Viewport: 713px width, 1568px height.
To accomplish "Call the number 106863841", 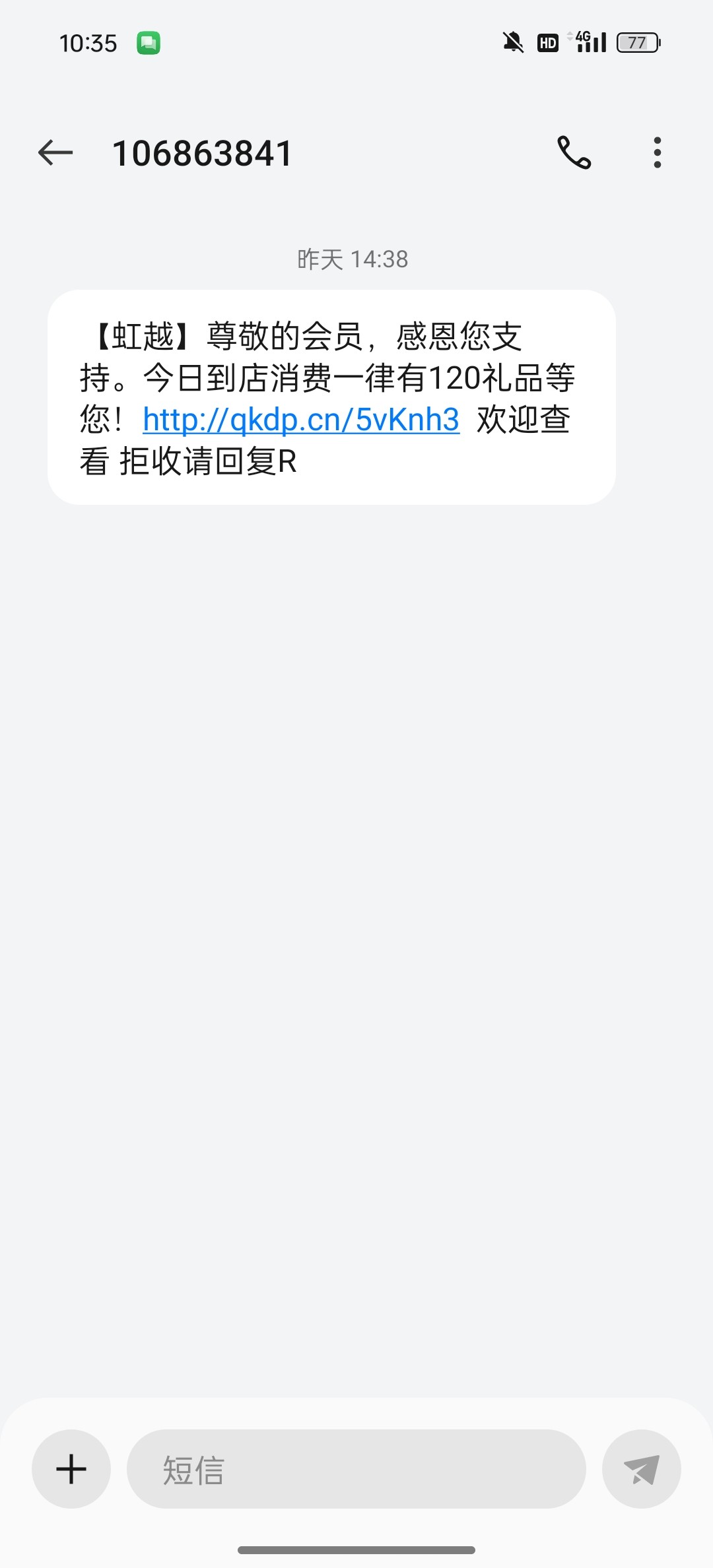I will [x=574, y=153].
